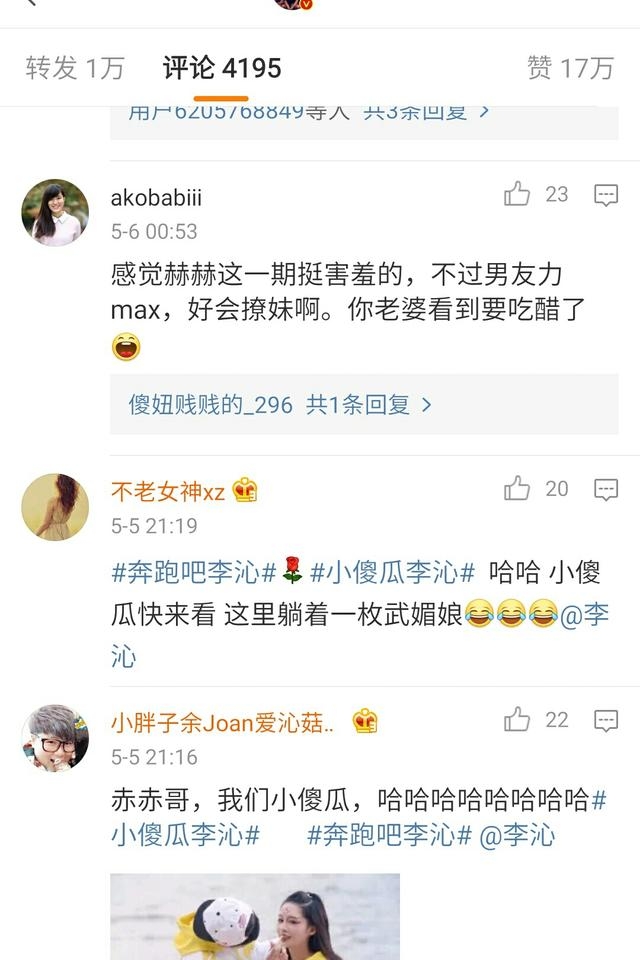640x960 pixels.
Task: Reply to 小胖子余Joan爱沁菇's comment
Action: click(606, 720)
